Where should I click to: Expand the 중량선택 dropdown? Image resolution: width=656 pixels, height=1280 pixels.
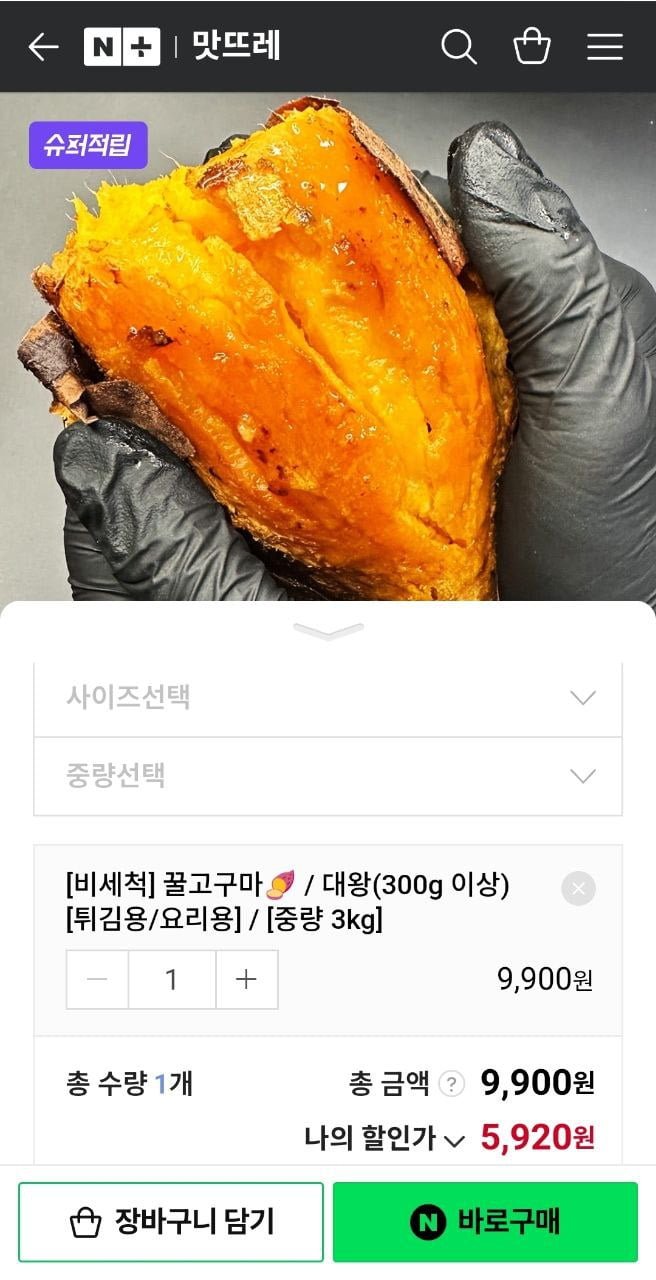pos(328,776)
